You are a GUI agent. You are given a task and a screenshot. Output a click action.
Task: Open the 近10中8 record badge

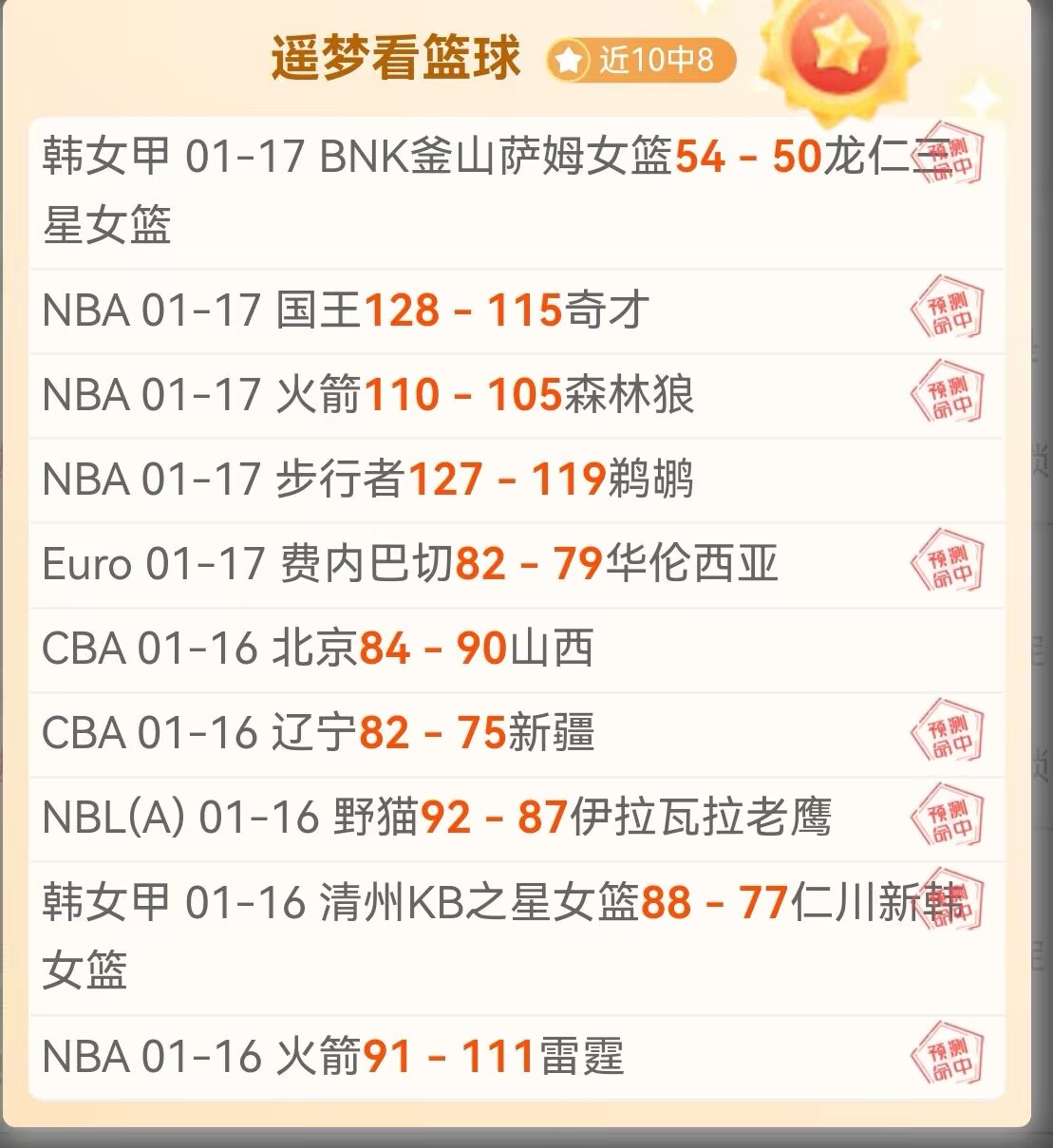coord(642,60)
